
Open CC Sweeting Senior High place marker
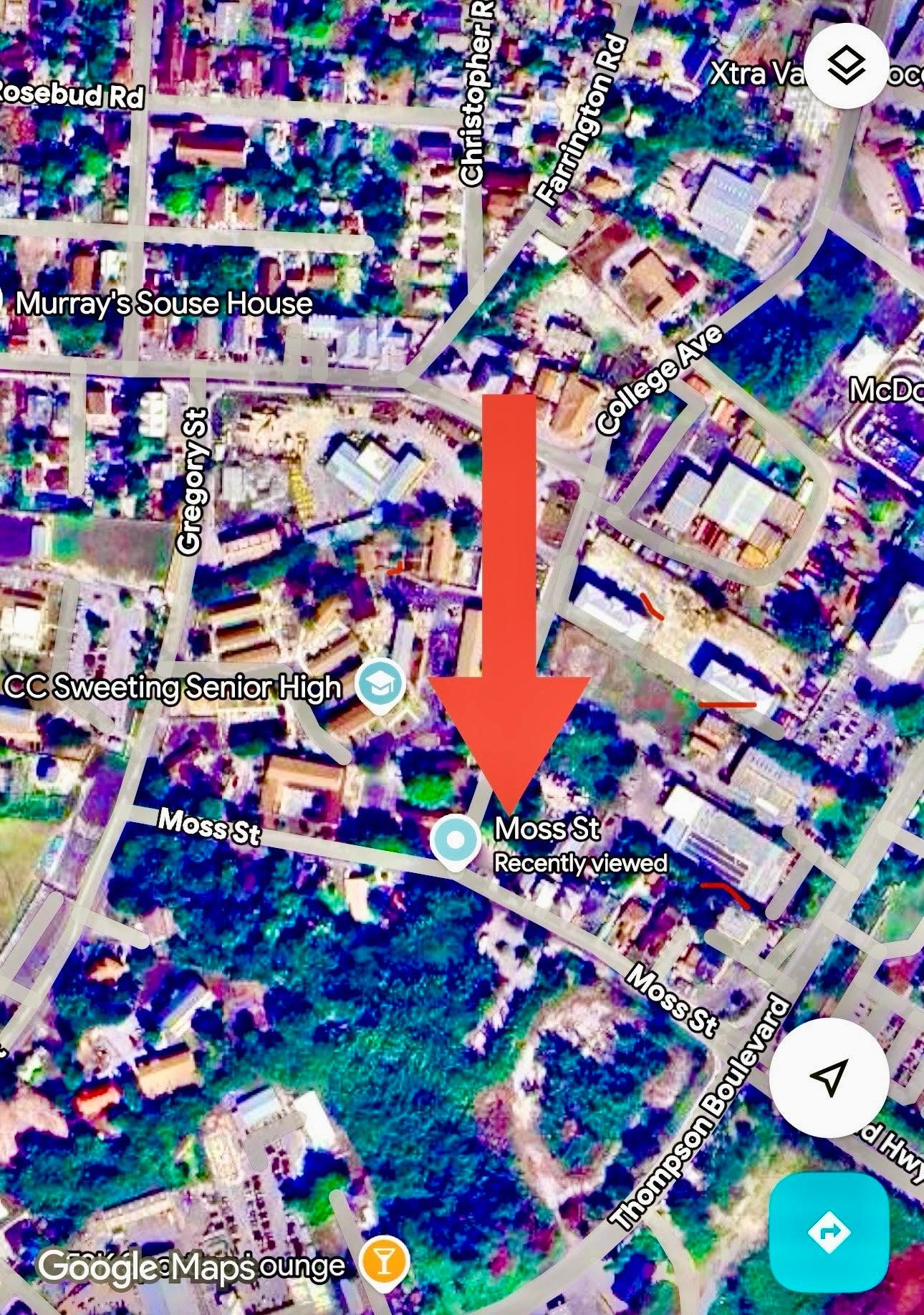(x=382, y=685)
